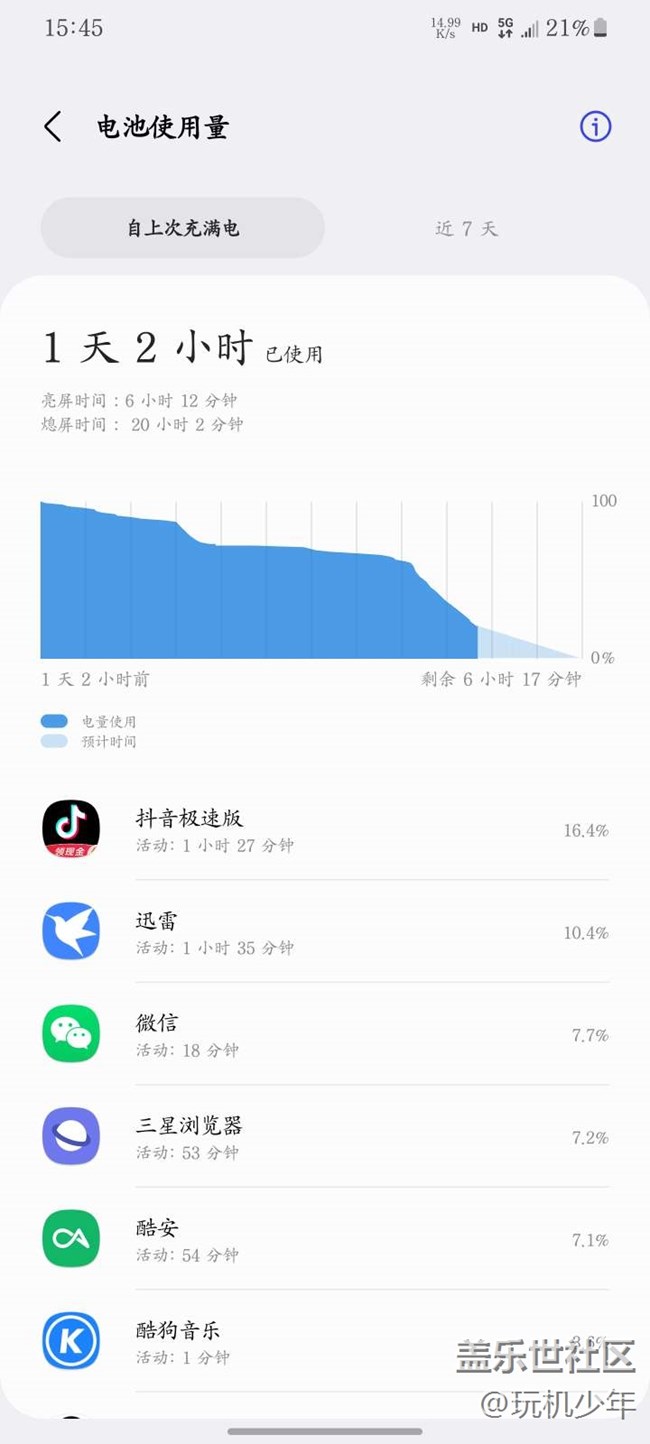650x1444 pixels.
Task: Select the 自上次充满电 tab
Action: click(183, 228)
